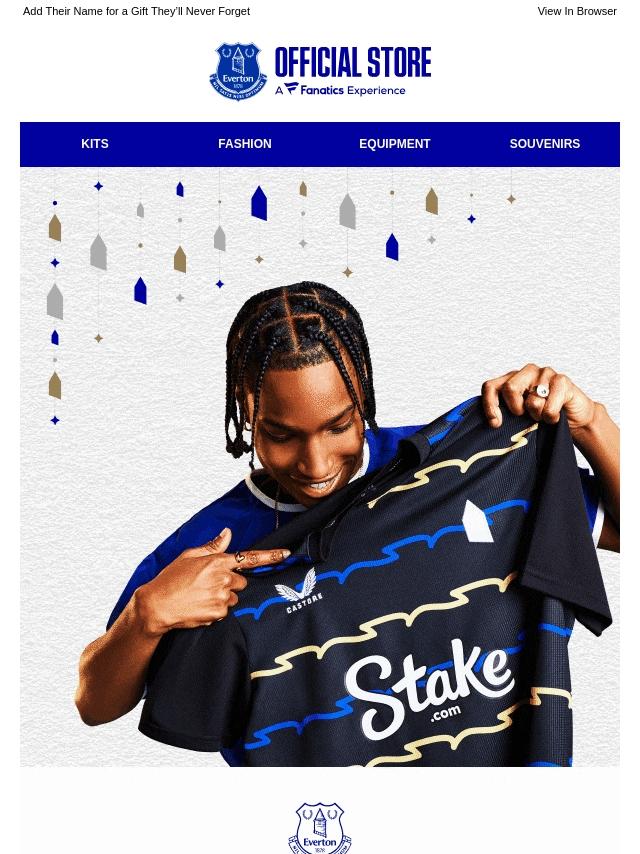Open the shirt promotional banner
The height and width of the screenshot is (854, 640).
(320, 467)
